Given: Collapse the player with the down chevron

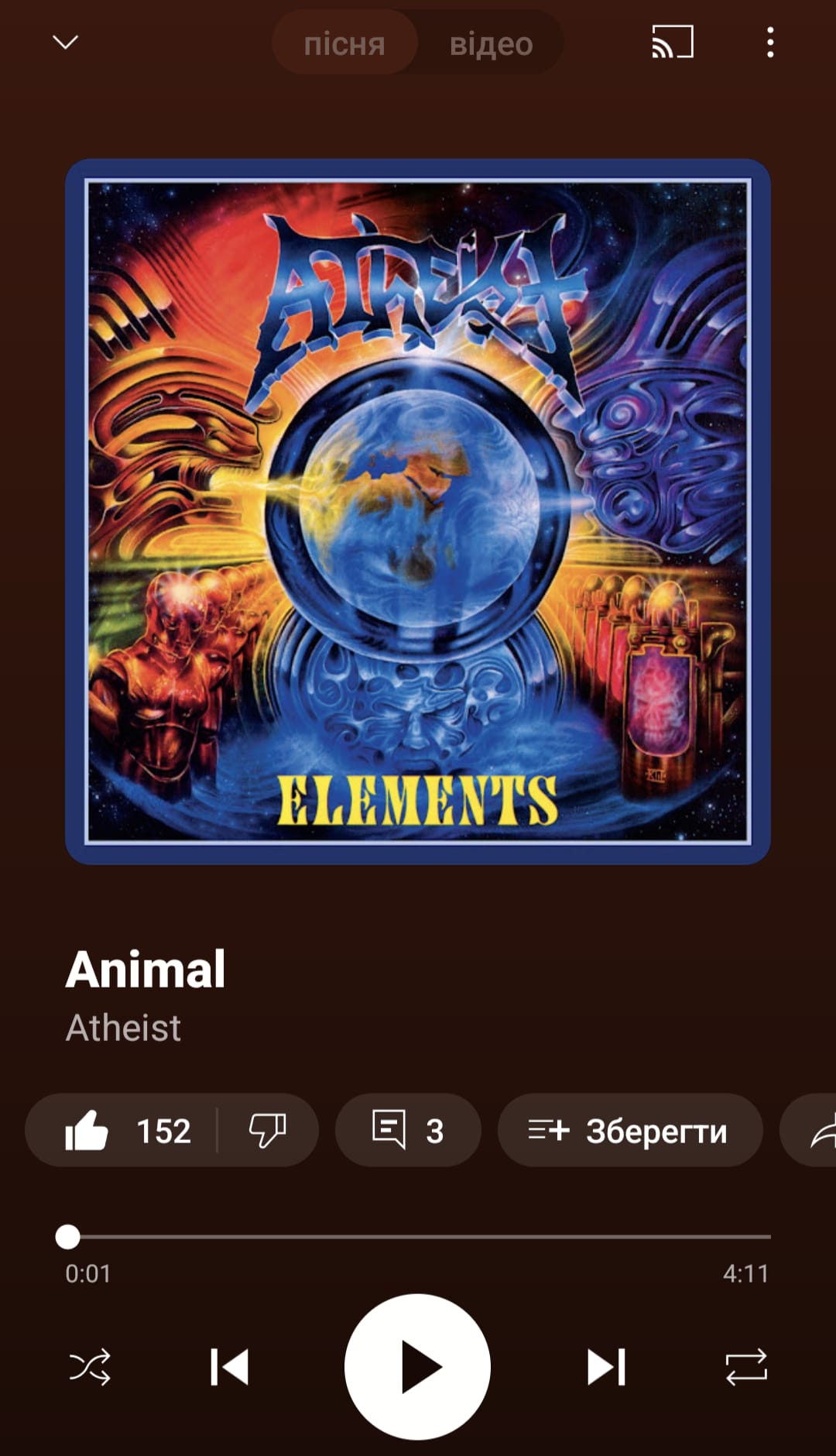Looking at the screenshot, I should pos(66,42).
